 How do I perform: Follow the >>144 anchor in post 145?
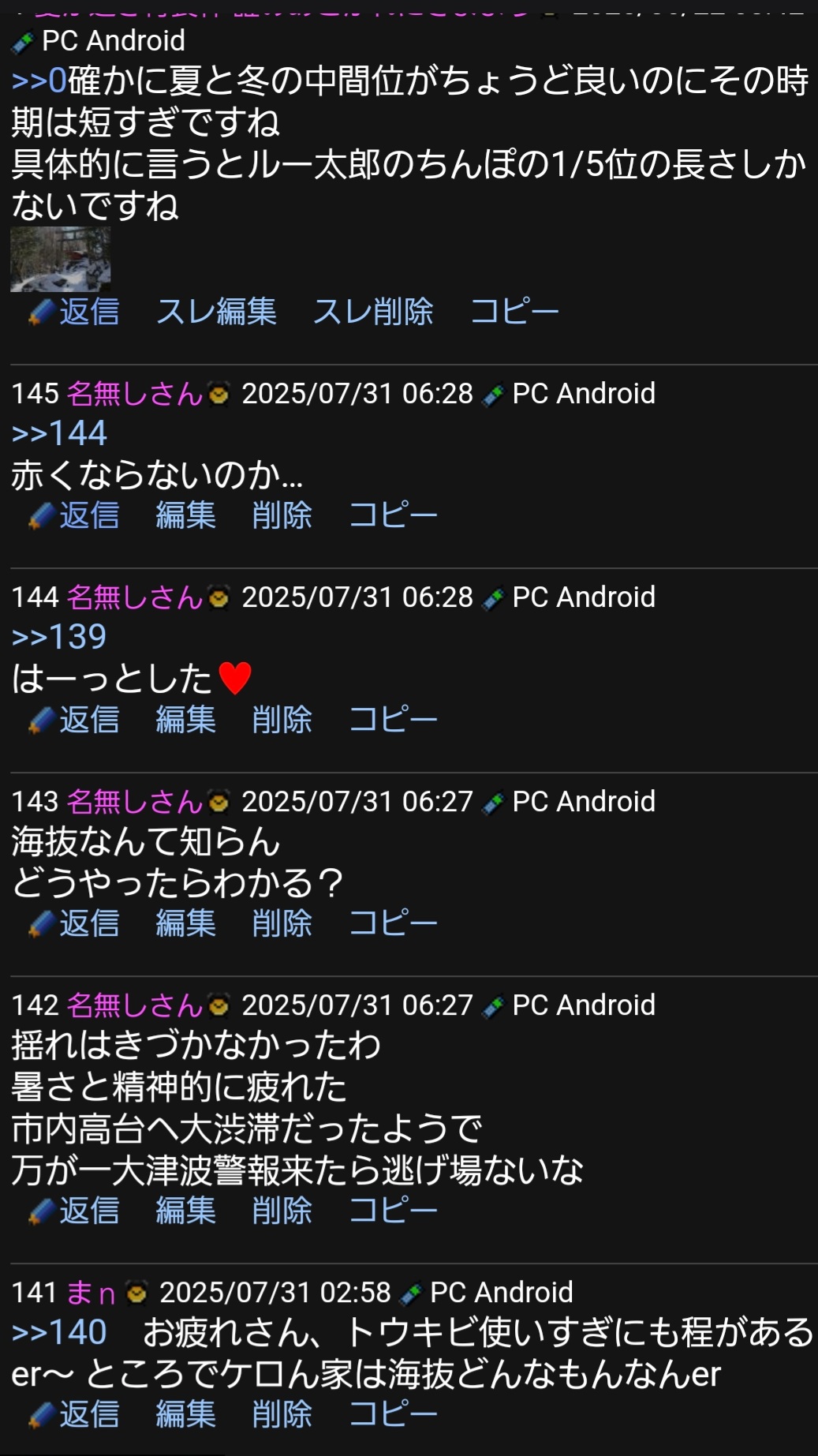(59, 433)
